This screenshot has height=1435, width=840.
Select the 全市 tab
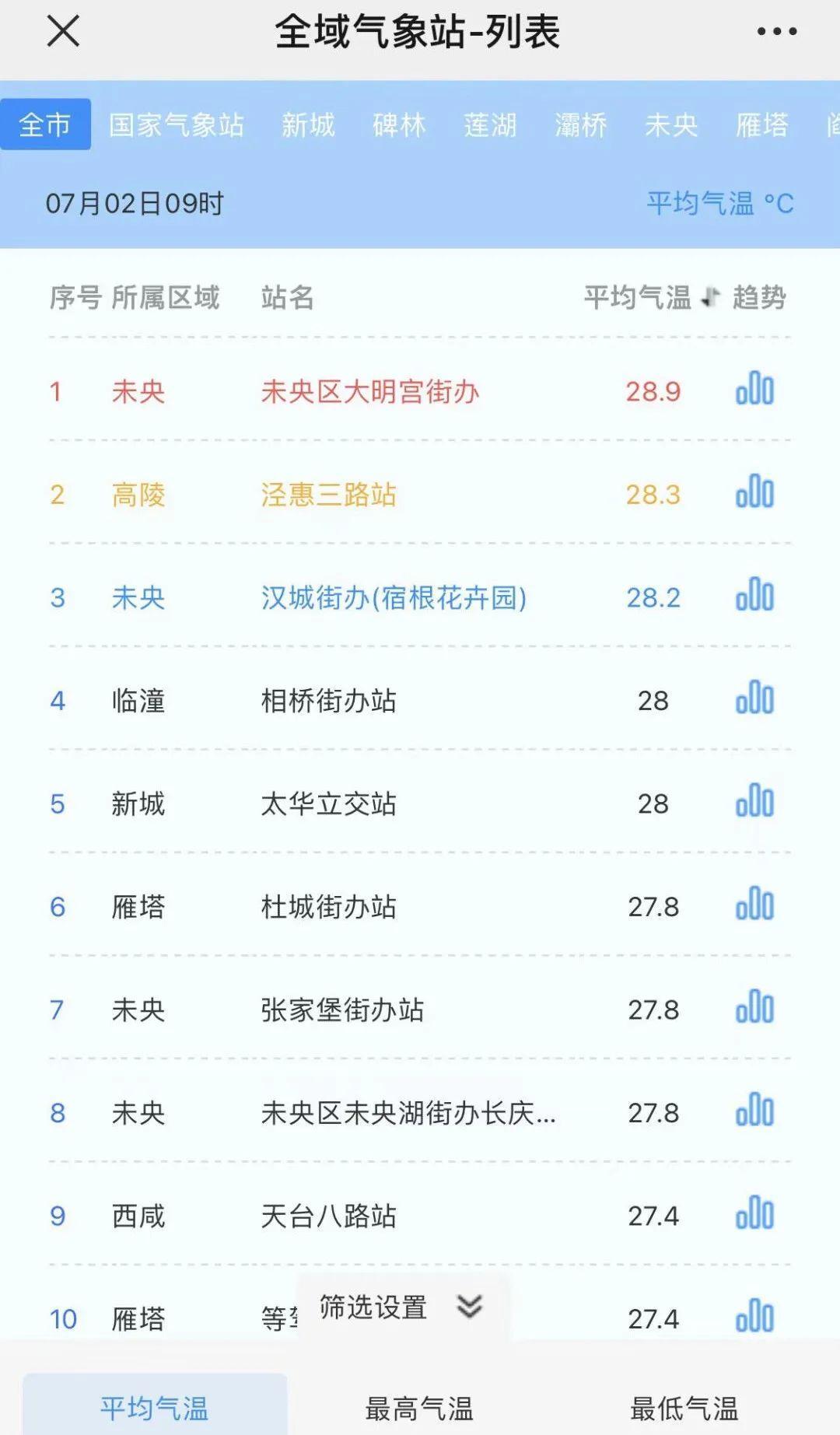[x=45, y=124]
